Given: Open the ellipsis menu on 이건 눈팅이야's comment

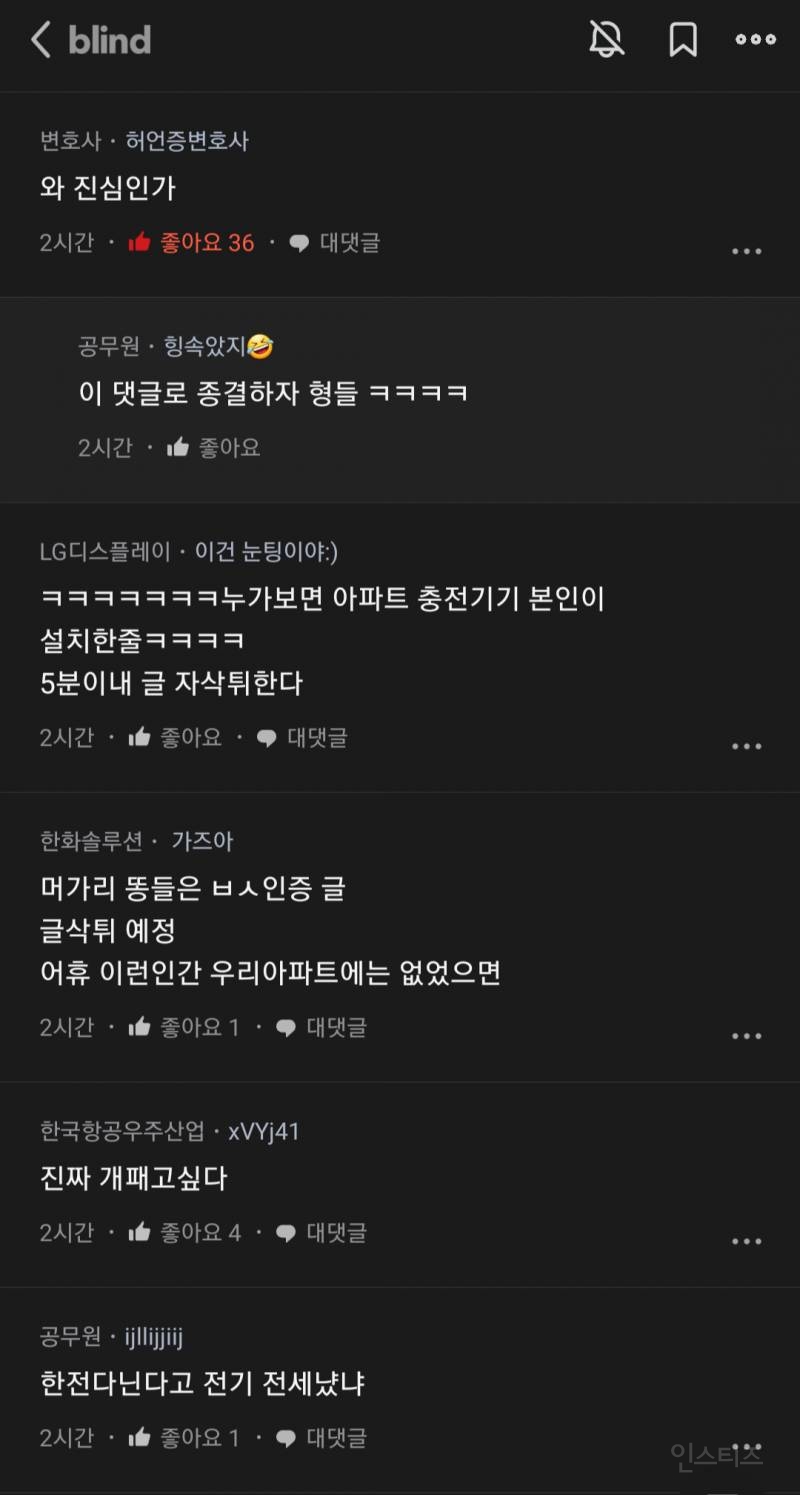Looking at the screenshot, I should point(746,745).
